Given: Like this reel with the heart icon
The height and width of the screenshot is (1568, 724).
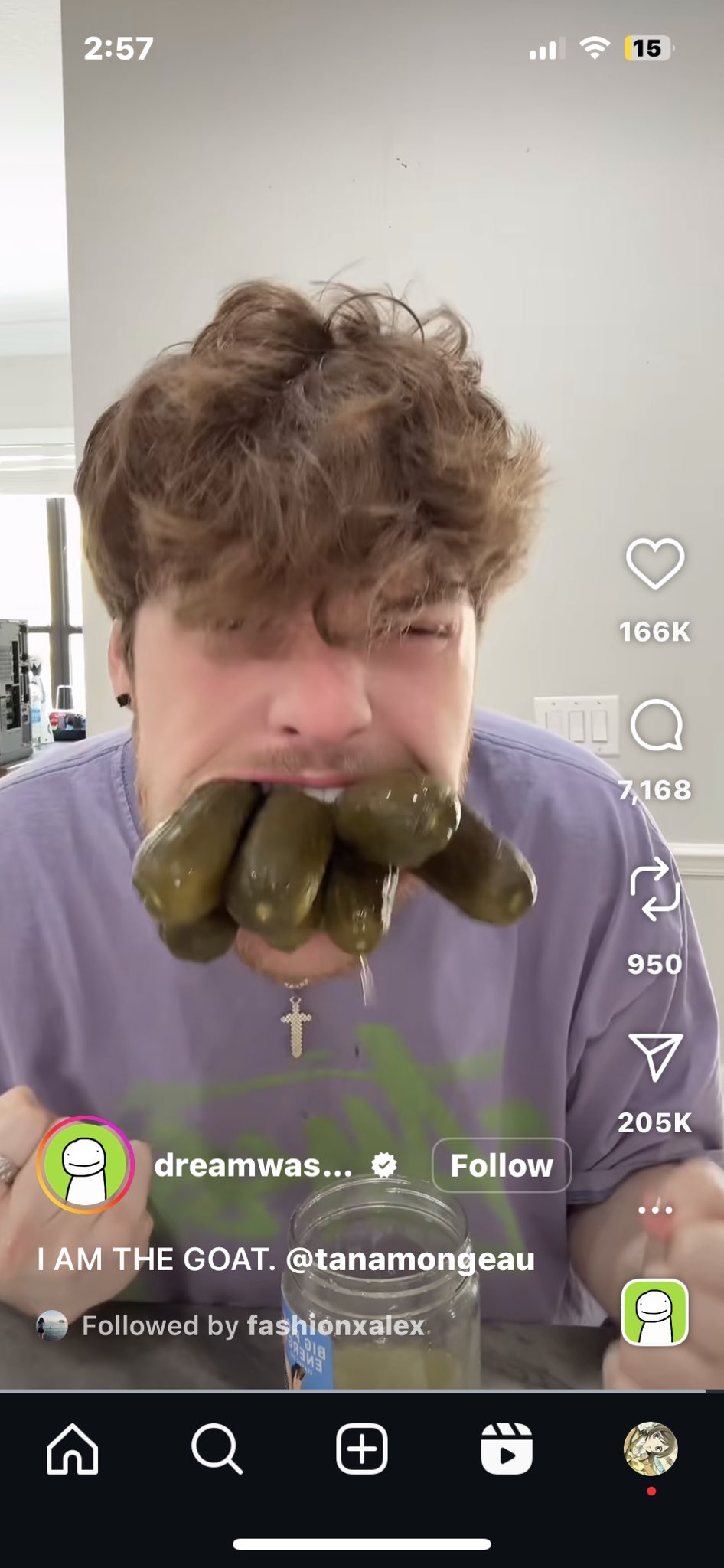Looking at the screenshot, I should (654, 564).
